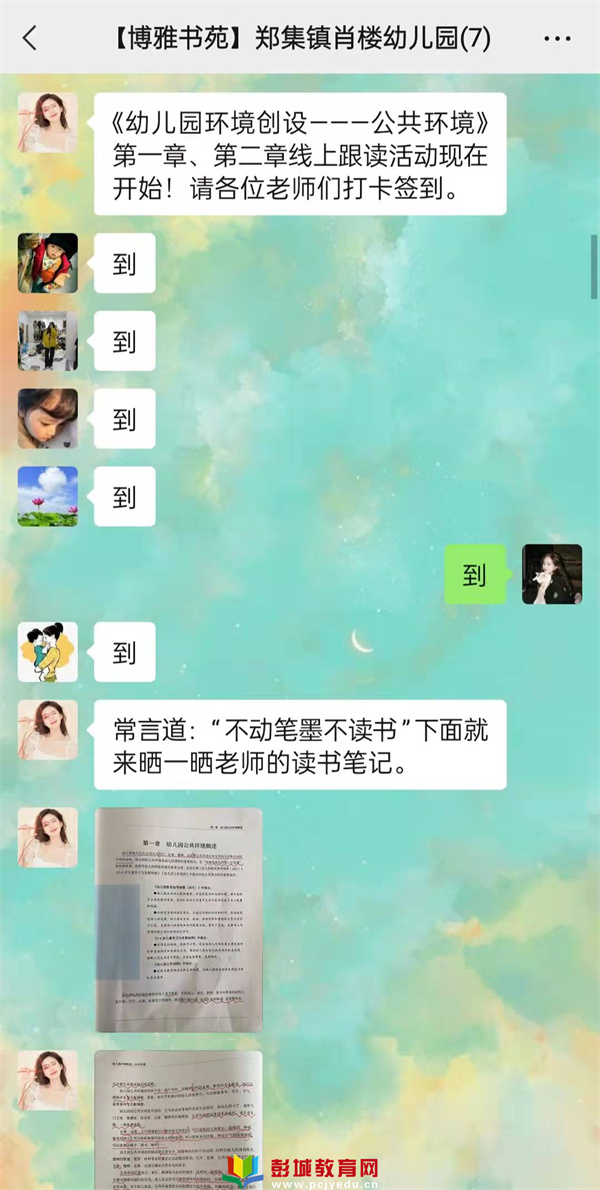Tap sender avatar beside the 常言道 message
The height and width of the screenshot is (1190, 600).
(x=48, y=730)
